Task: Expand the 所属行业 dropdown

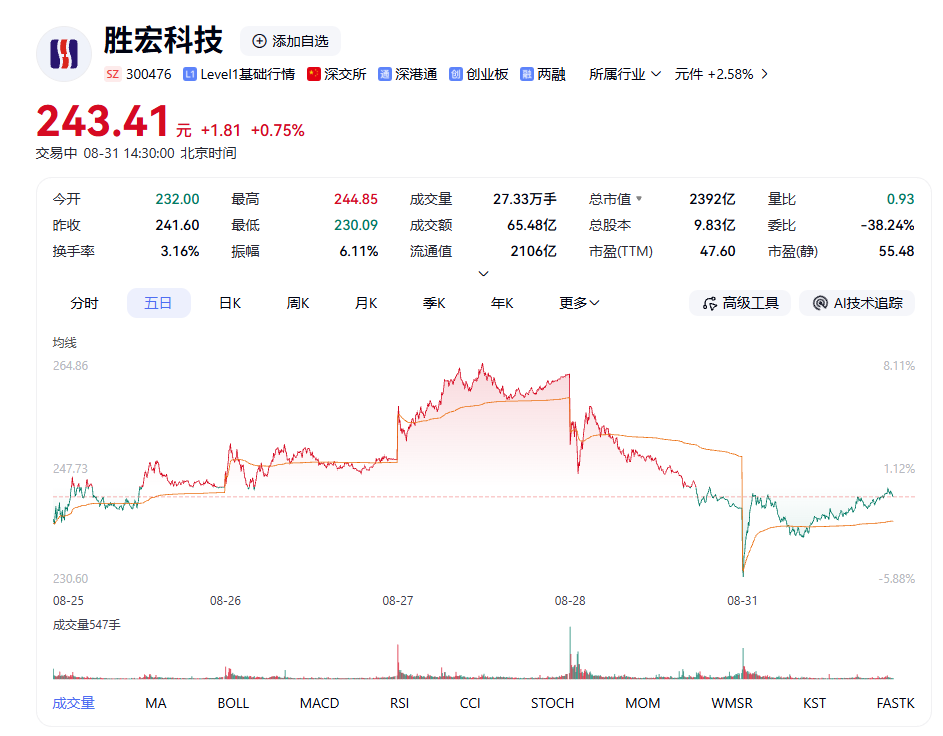Action: point(625,74)
